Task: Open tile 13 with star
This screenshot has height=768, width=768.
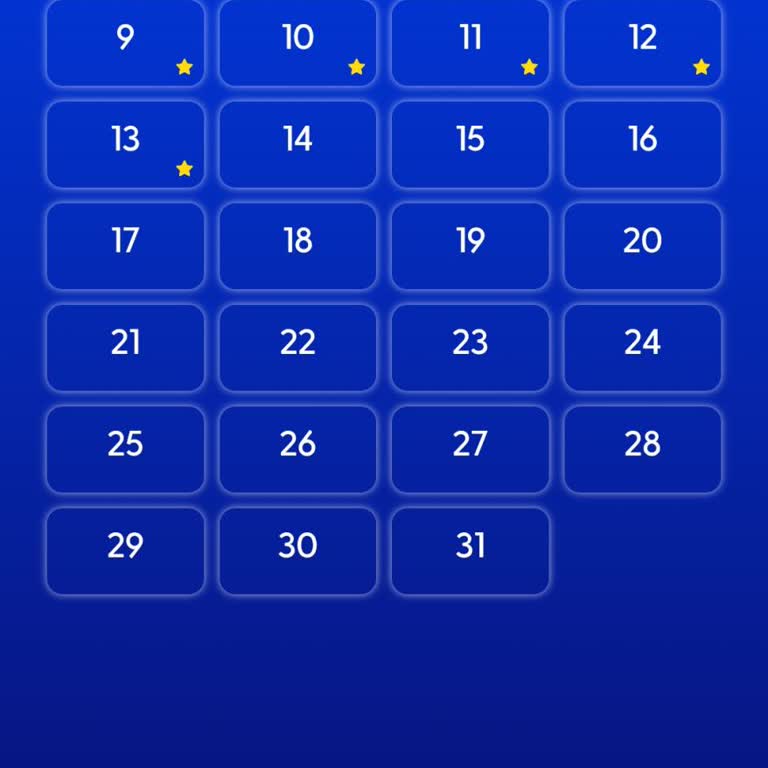Action: 125,144
